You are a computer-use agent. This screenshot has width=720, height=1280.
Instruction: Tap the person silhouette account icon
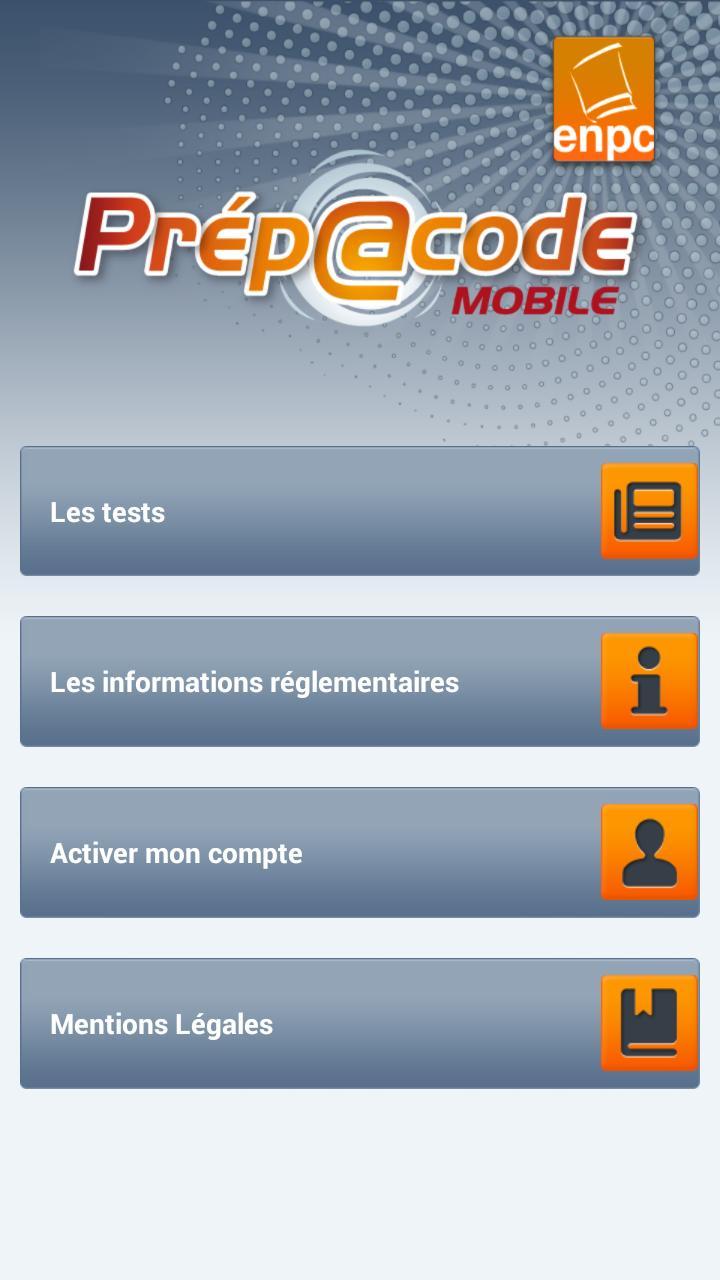[648, 852]
